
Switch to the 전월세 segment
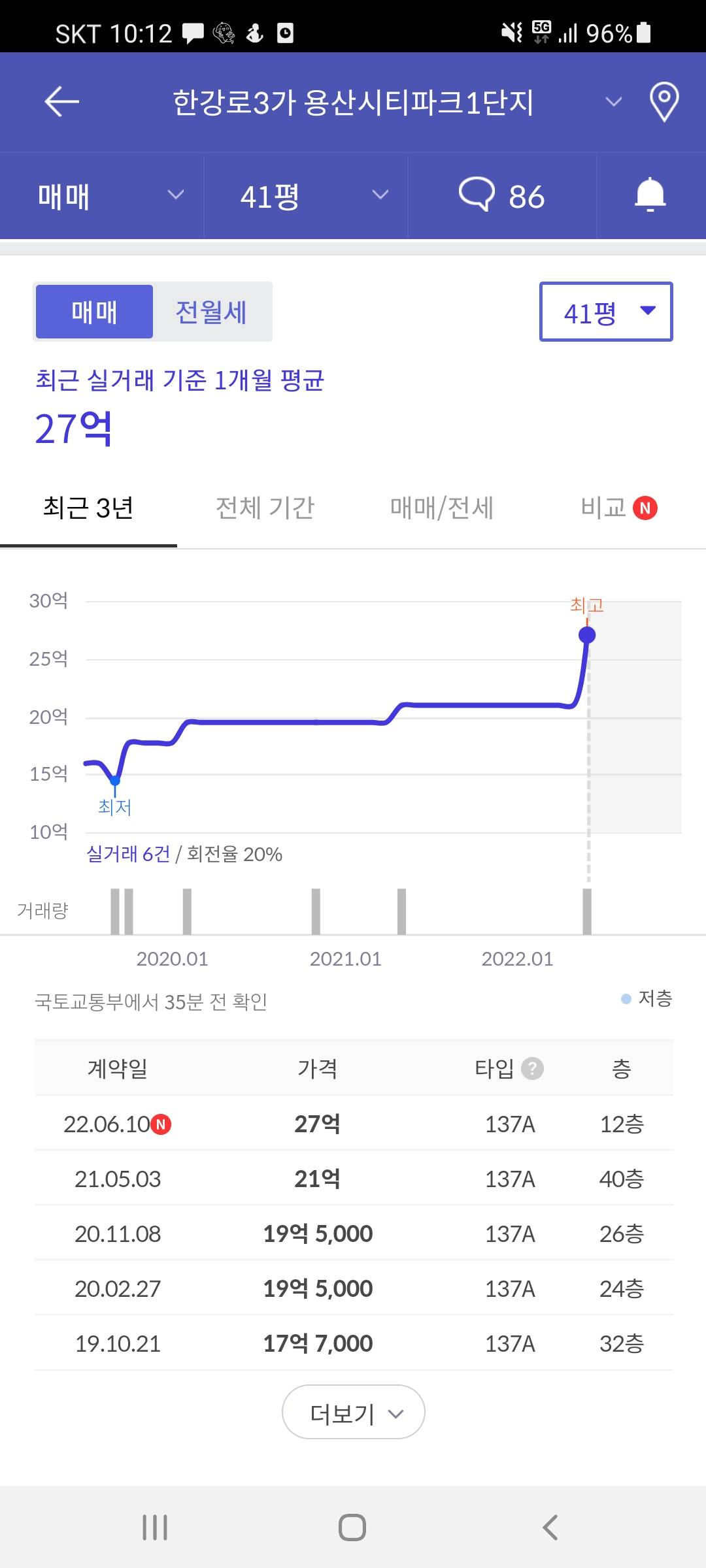coord(211,312)
